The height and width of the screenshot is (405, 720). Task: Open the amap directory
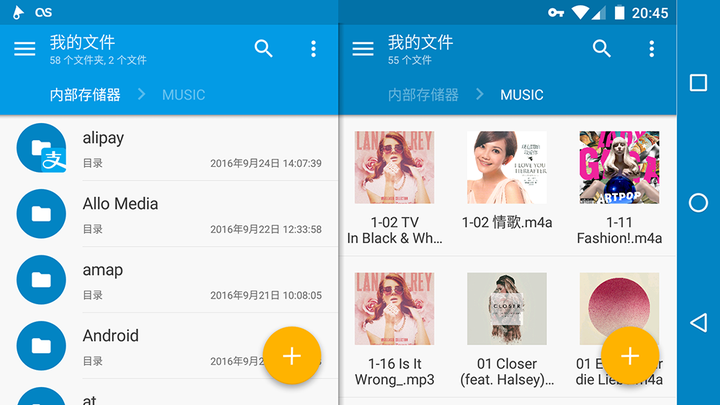click(170, 280)
